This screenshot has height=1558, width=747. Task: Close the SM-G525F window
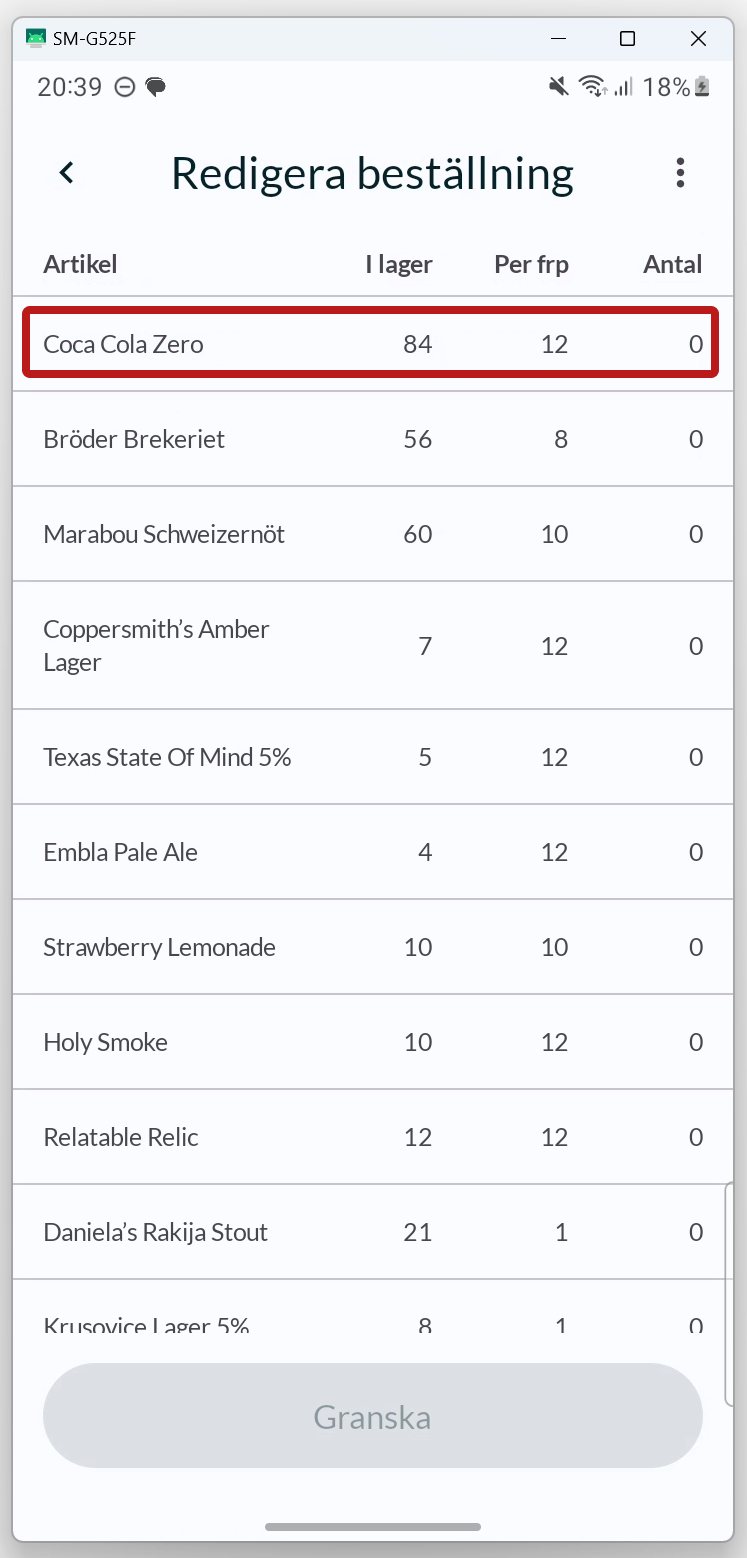(698, 39)
